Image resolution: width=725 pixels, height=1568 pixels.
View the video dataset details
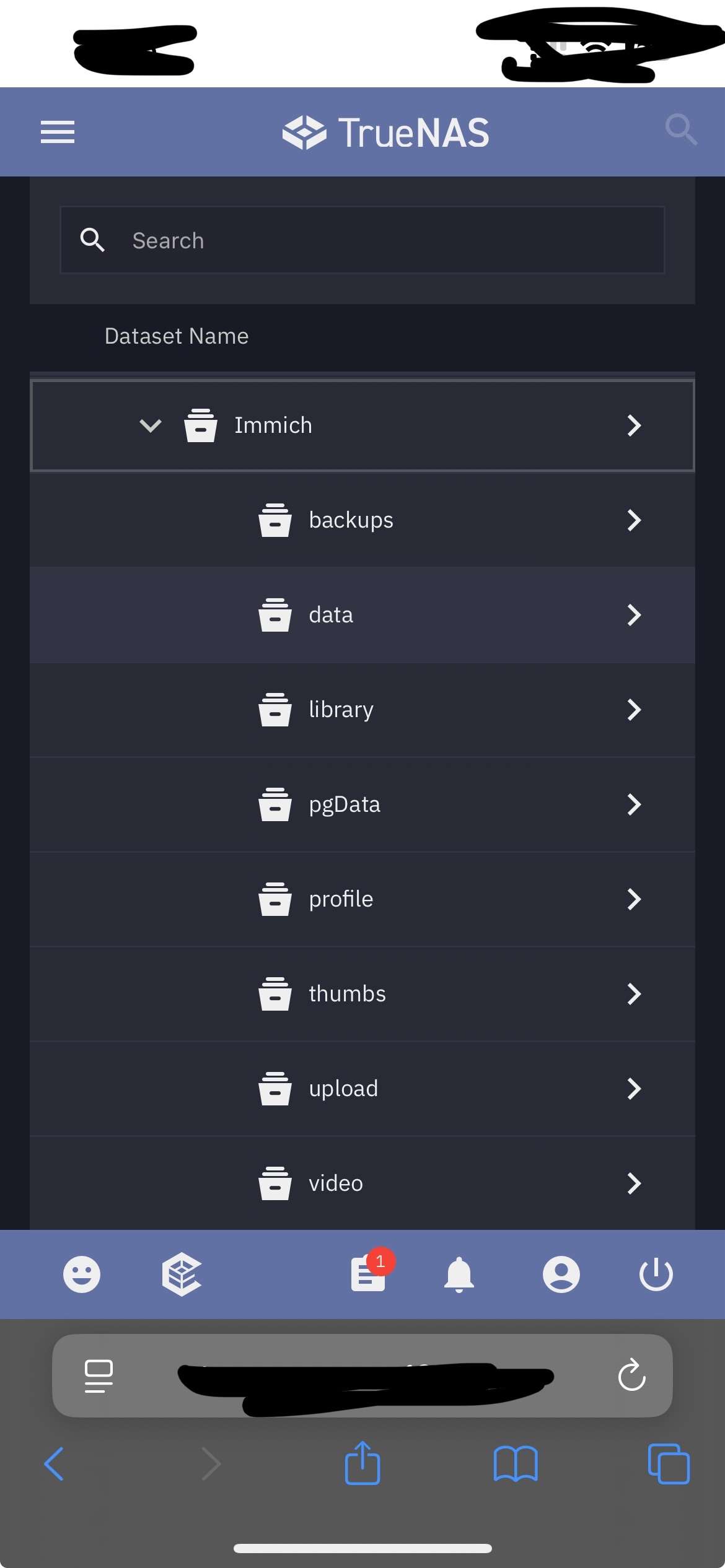point(633,1183)
